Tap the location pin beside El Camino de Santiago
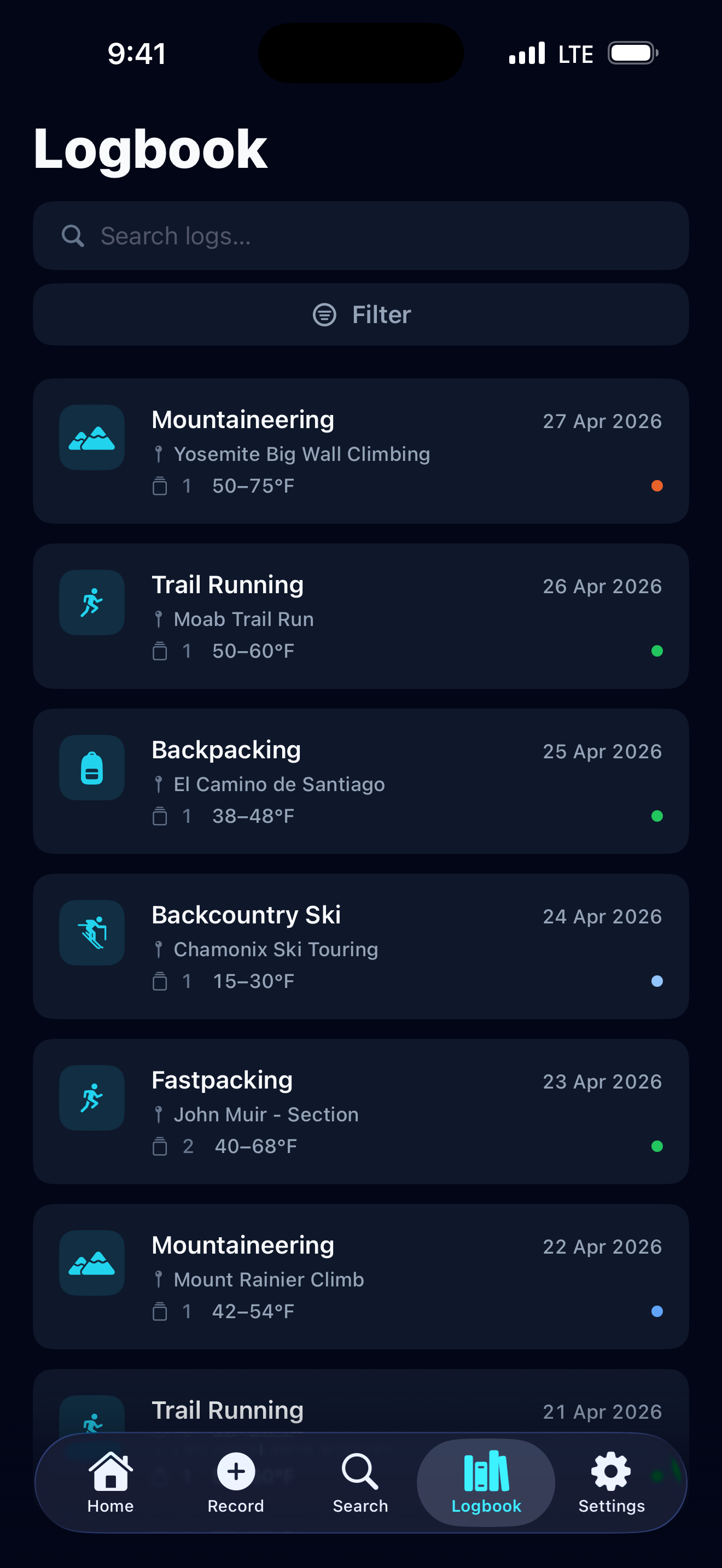The width and height of the screenshot is (722, 1568). (x=159, y=785)
